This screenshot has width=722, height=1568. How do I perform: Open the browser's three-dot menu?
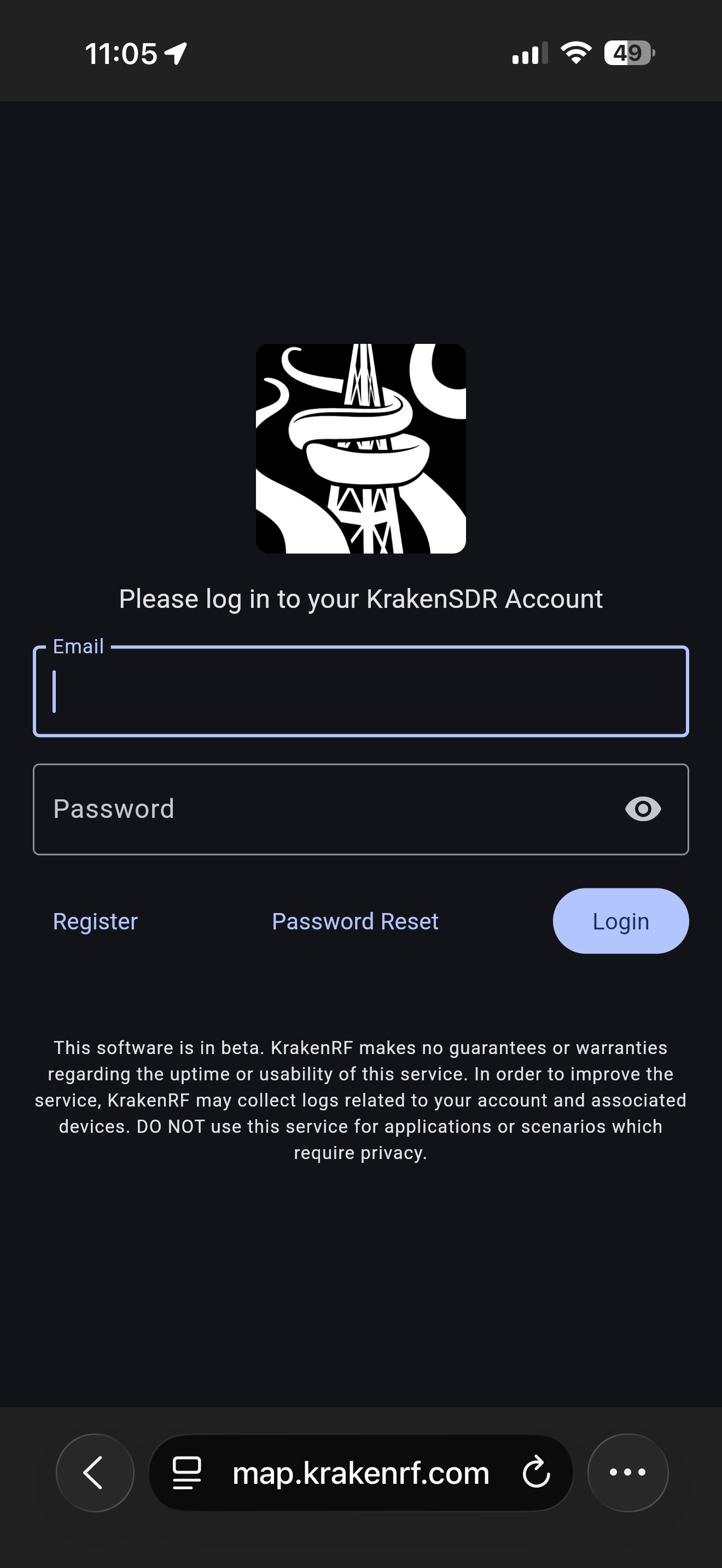[x=627, y=1472]
